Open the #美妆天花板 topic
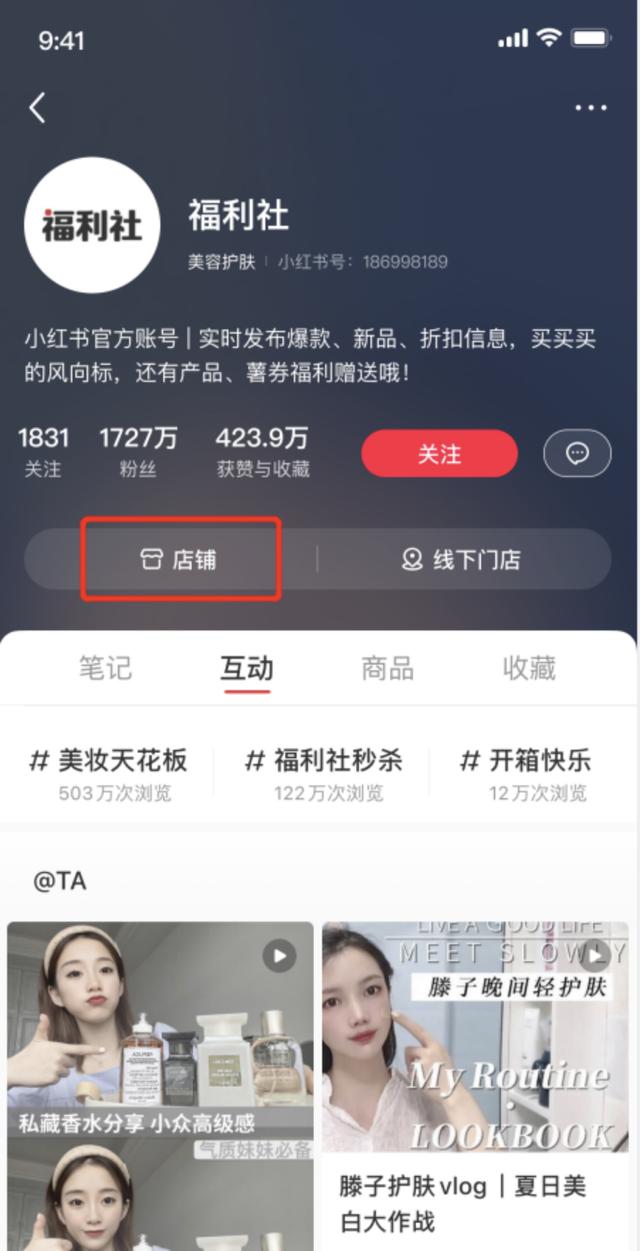The width and height of the screenshot is (640, 1251). click(x=109, y=773)
